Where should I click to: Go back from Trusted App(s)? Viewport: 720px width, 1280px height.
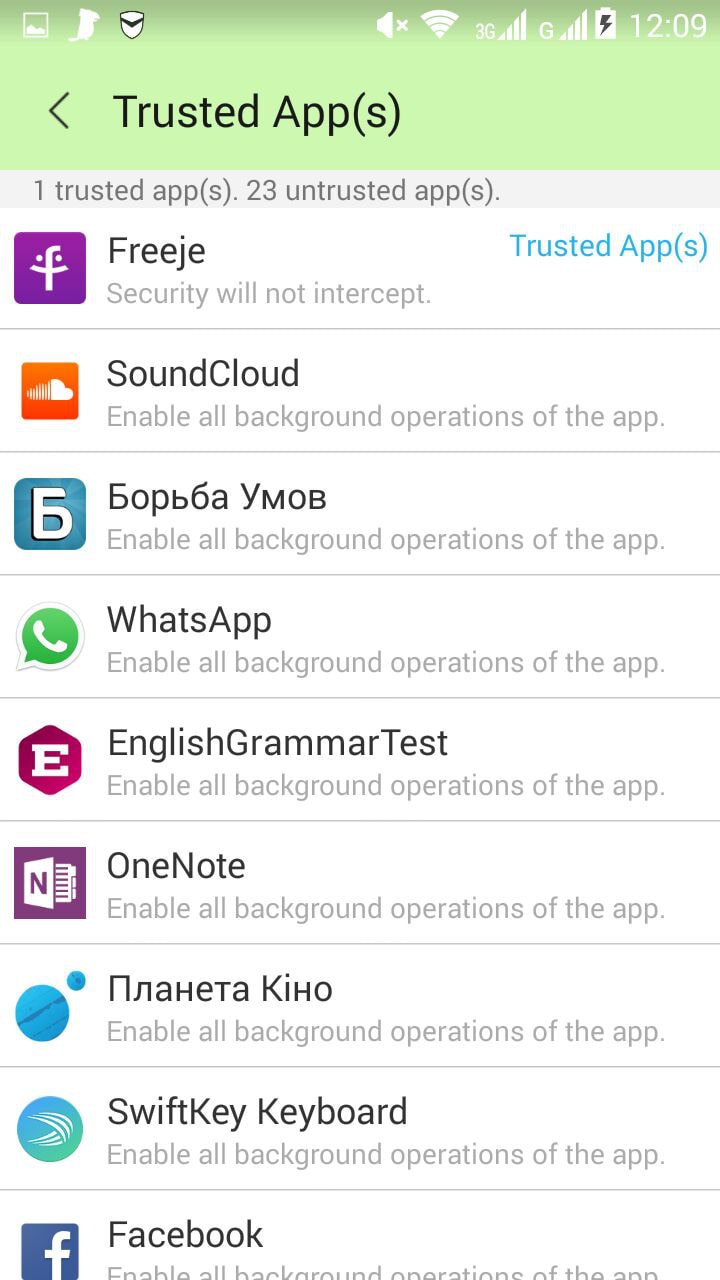pos(60,111)
